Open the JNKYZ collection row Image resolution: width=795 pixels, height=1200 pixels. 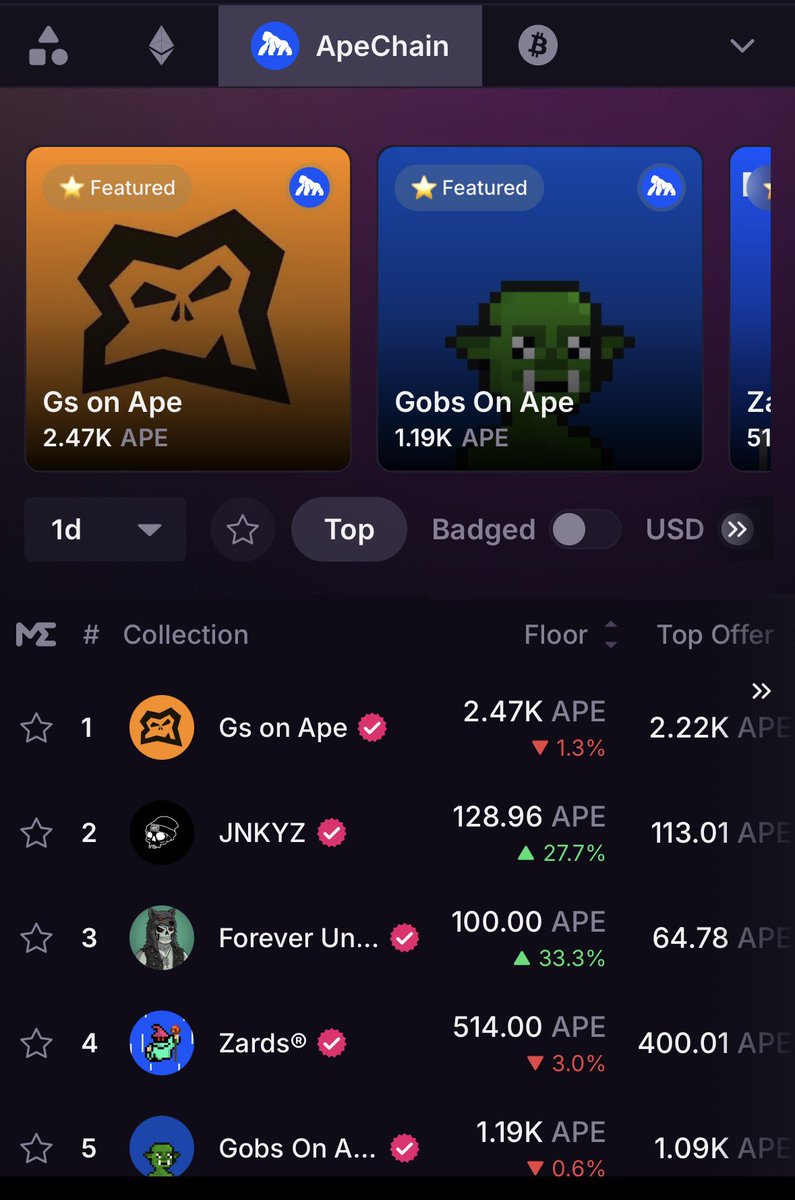point(262,833)
